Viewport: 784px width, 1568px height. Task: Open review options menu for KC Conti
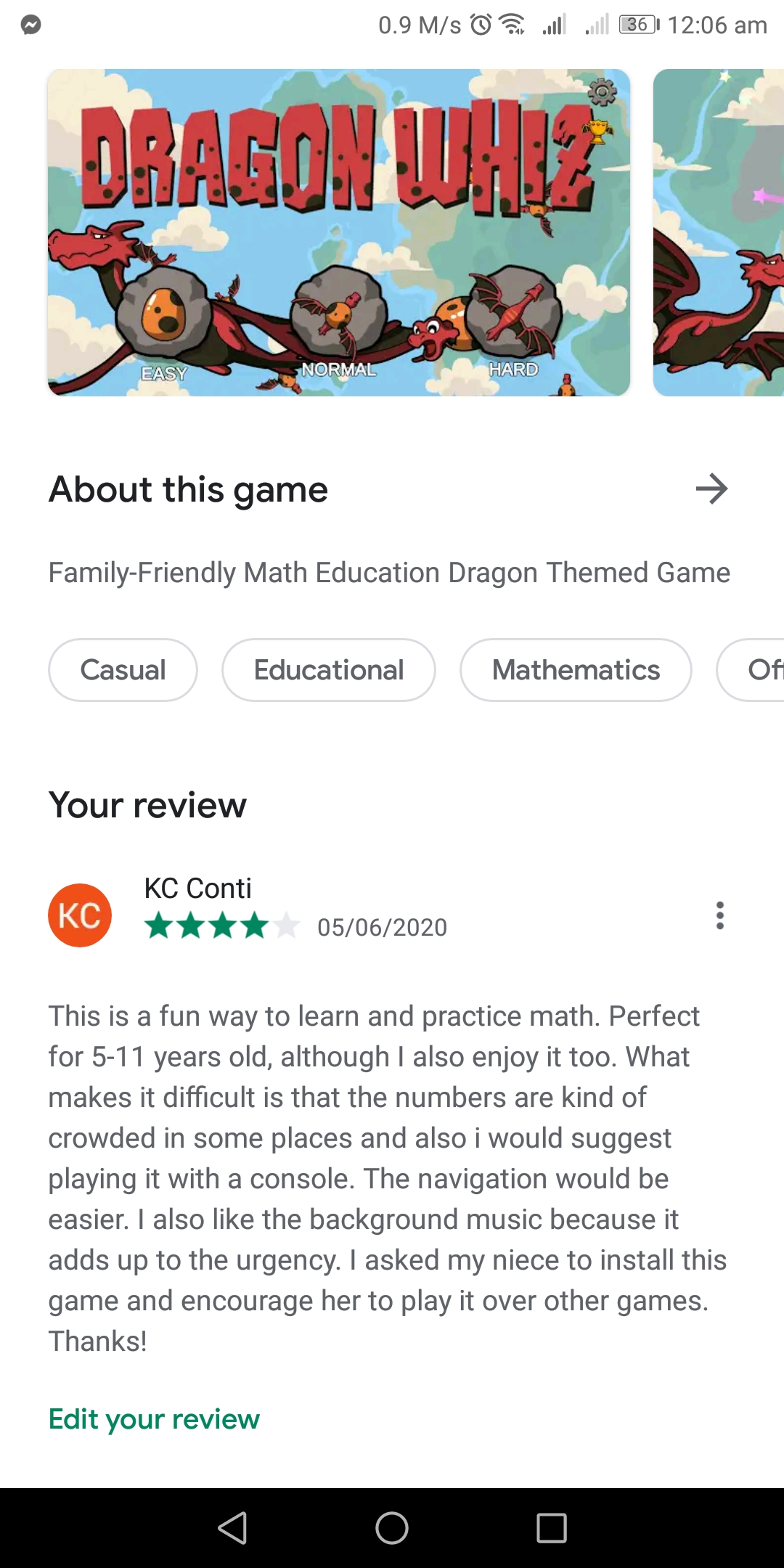coord(719,915)
